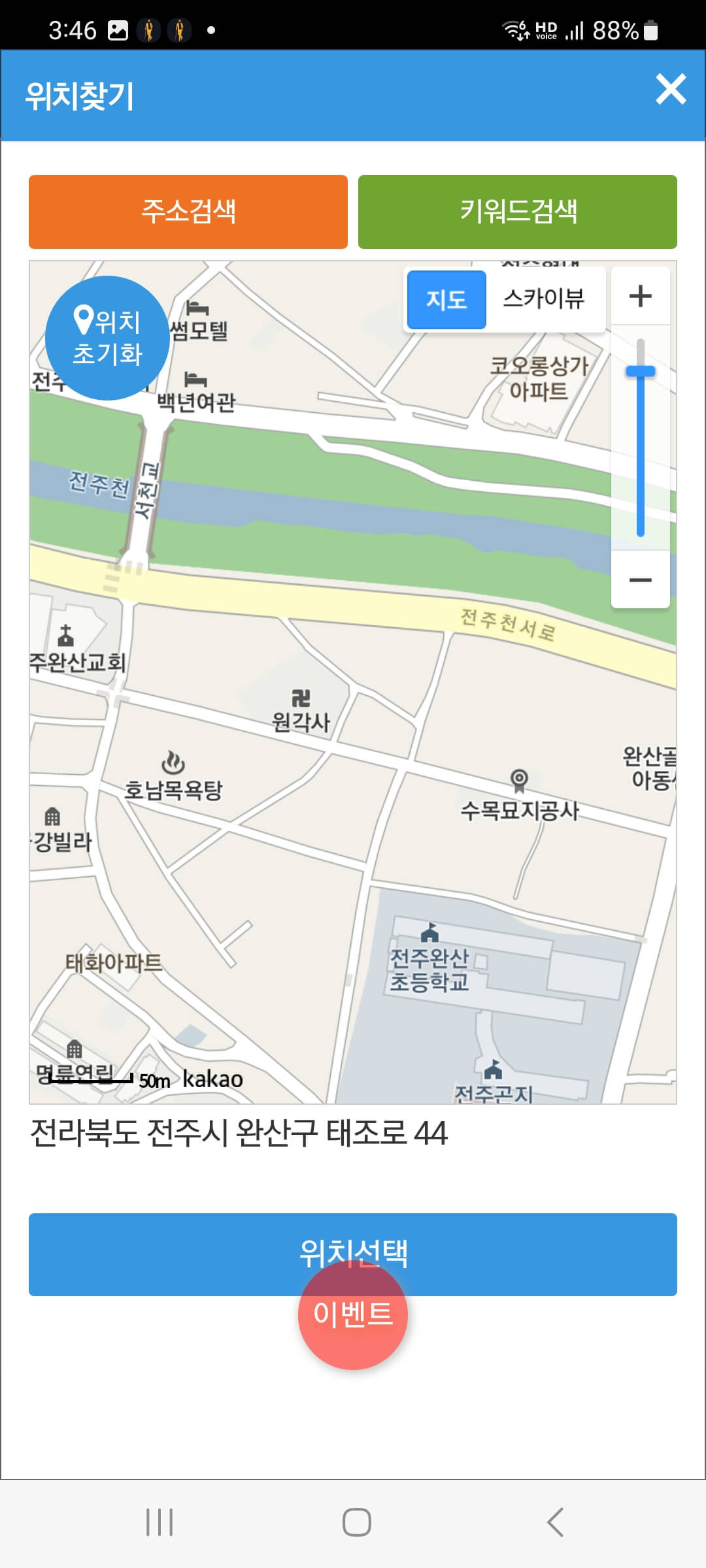
Task: Click the 주완산교회 church icon on the map
Action: pos(66,635)
